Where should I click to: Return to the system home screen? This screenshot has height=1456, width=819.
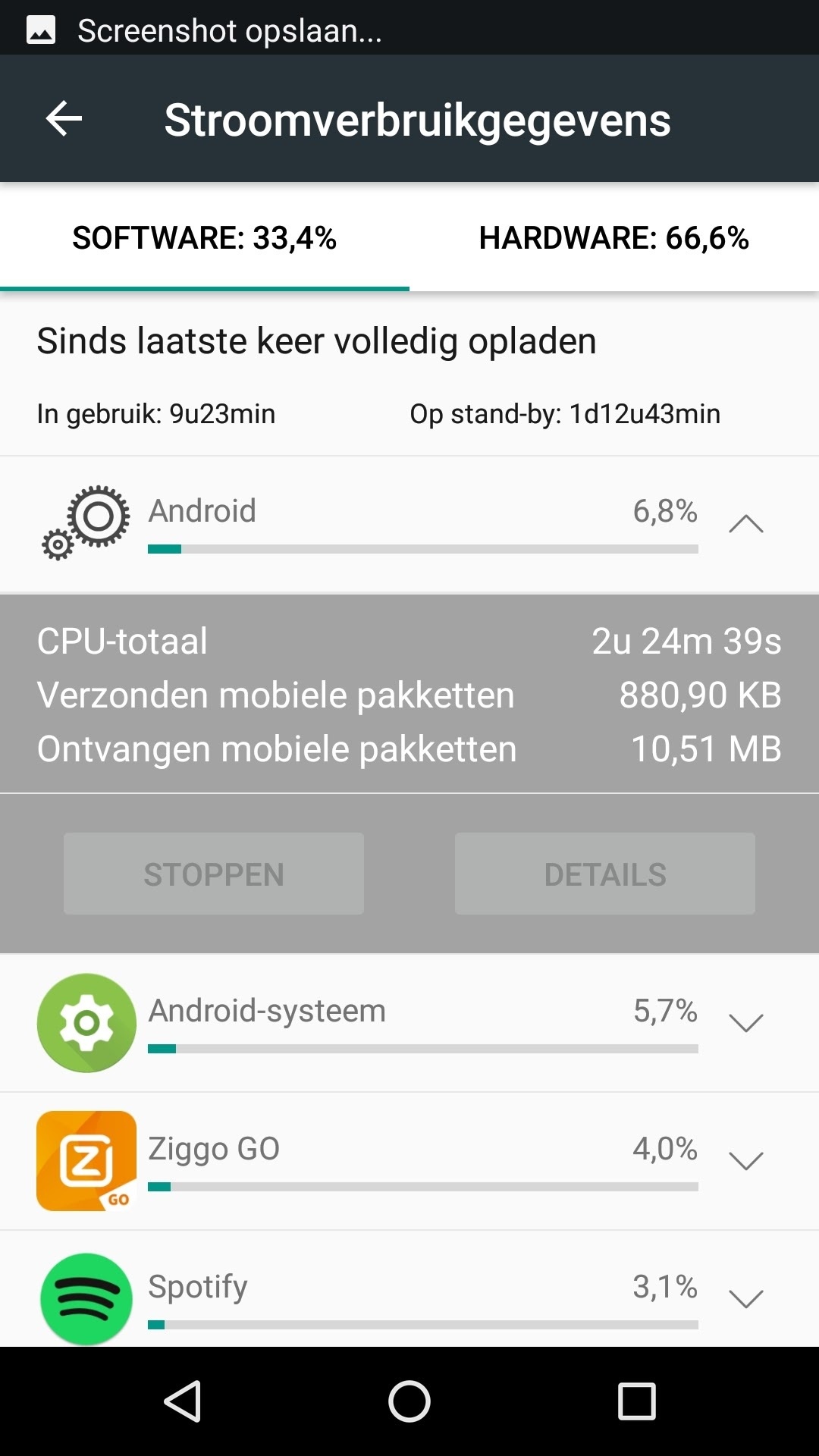pyautogui.click(x=409, y=1401)
